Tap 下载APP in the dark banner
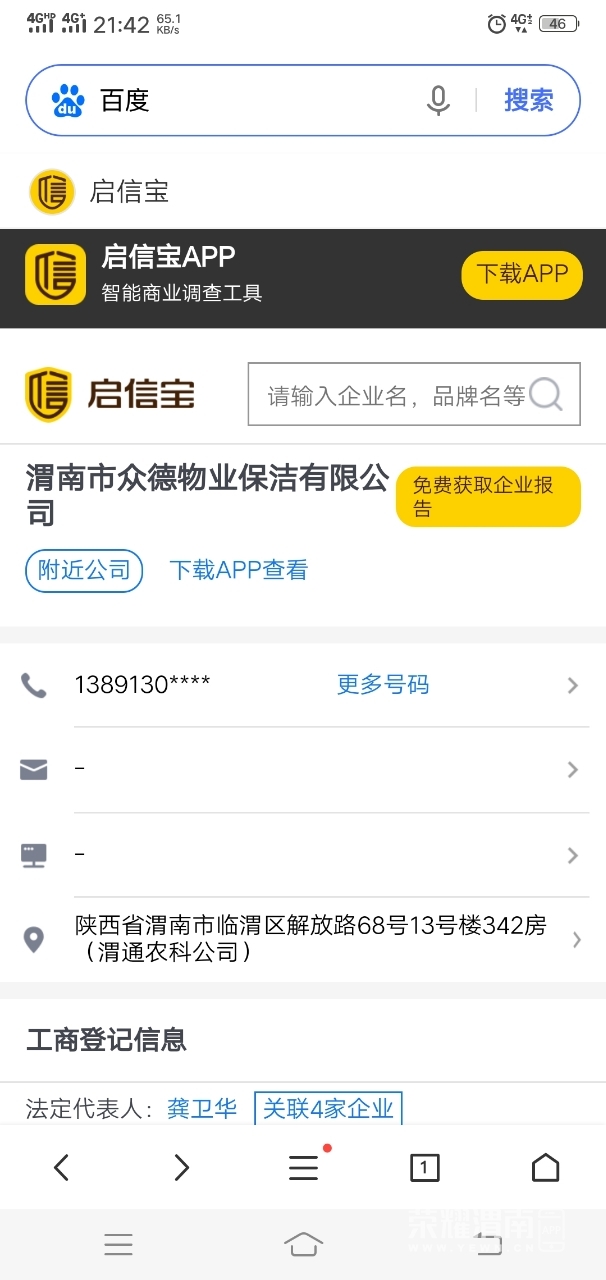606x1280 pixels. (521, 275)
